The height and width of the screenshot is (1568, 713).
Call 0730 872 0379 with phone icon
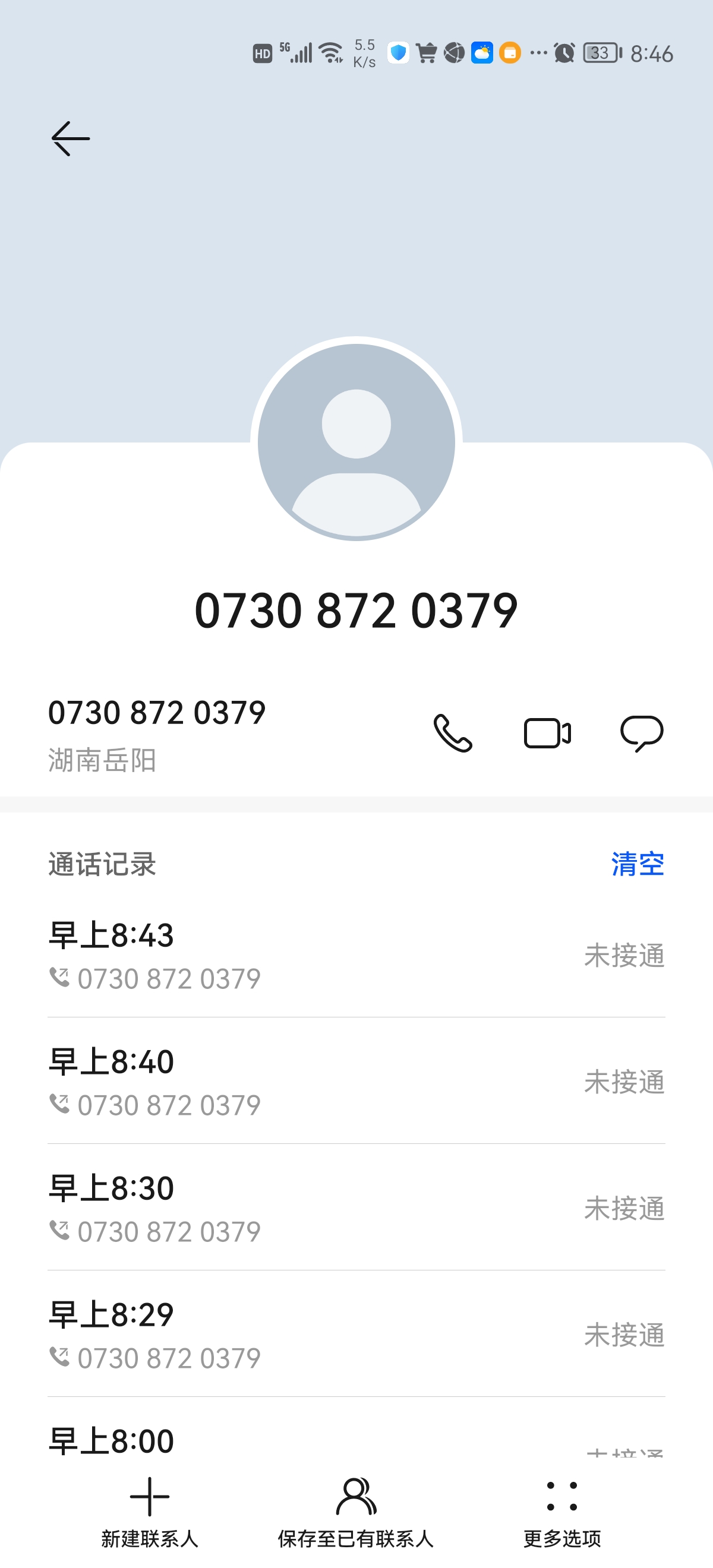[x=452, y=733]
